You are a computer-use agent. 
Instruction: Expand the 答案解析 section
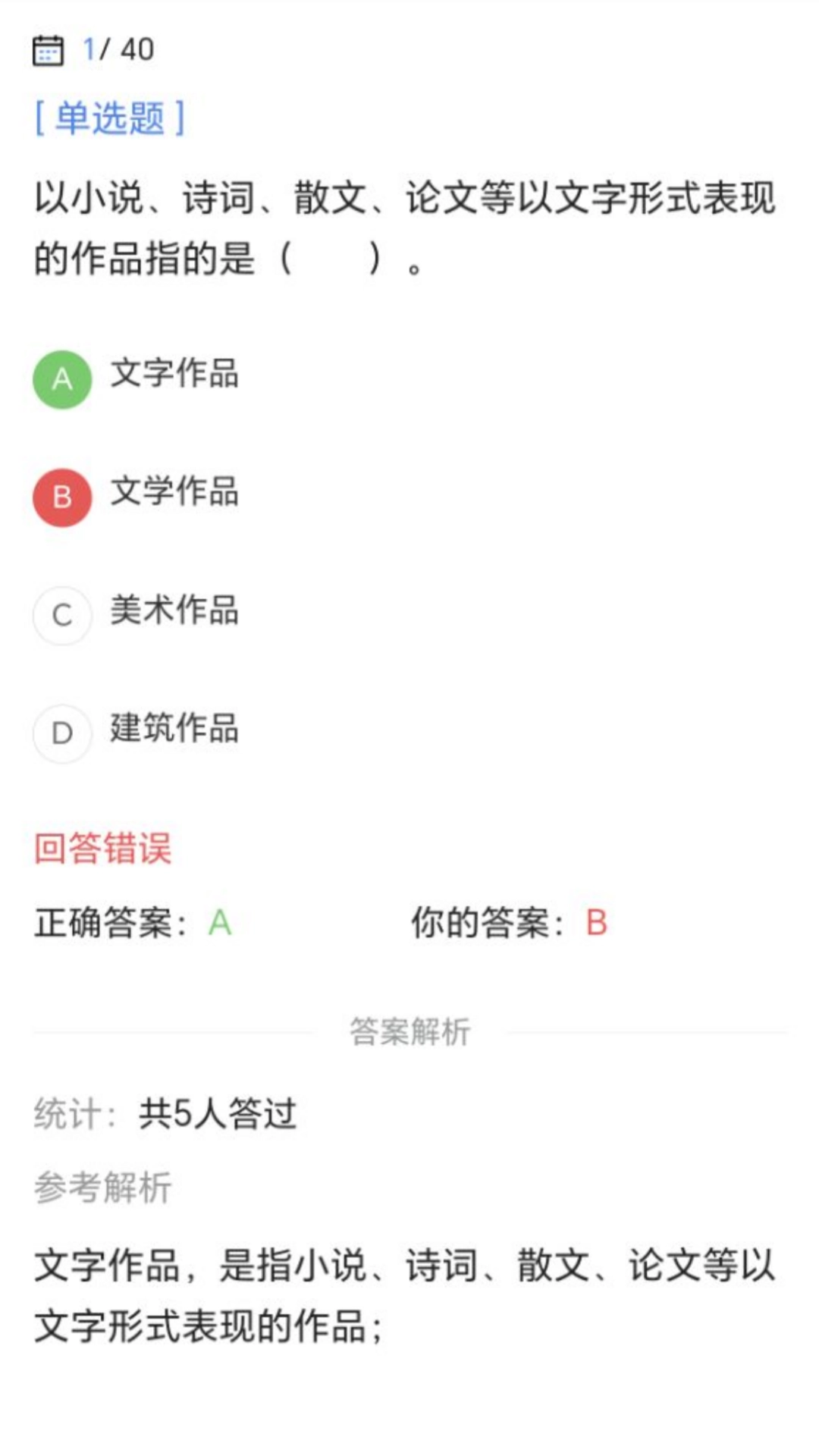[x=409, y=1030]
